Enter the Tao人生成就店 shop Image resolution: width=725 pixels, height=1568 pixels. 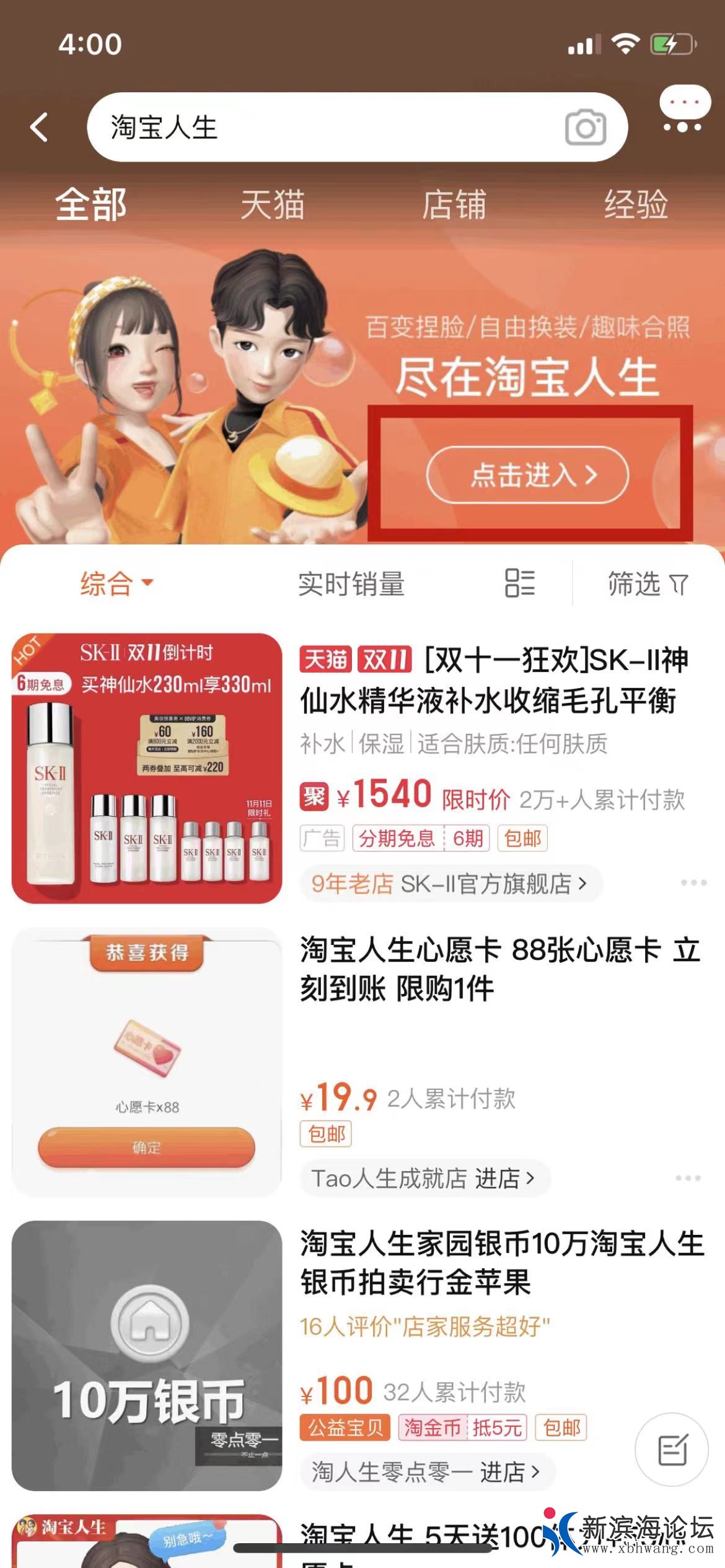[x=423, y=1178]
